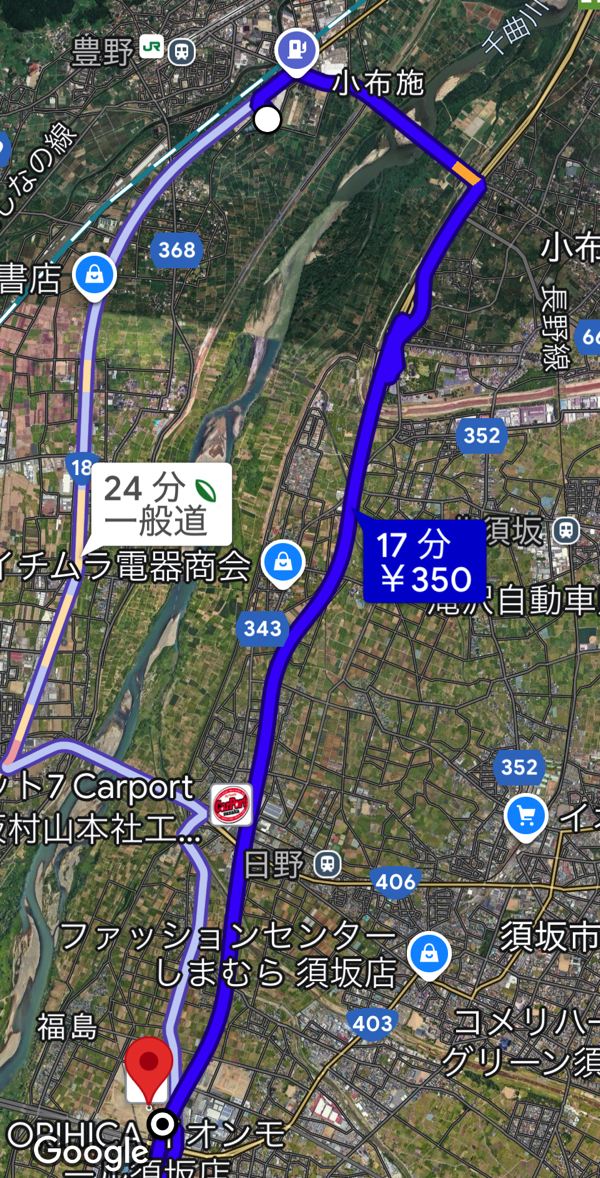Select the 豊野 JR station icon
Viewport: 600px width, 1178px height.
(182, 49)
